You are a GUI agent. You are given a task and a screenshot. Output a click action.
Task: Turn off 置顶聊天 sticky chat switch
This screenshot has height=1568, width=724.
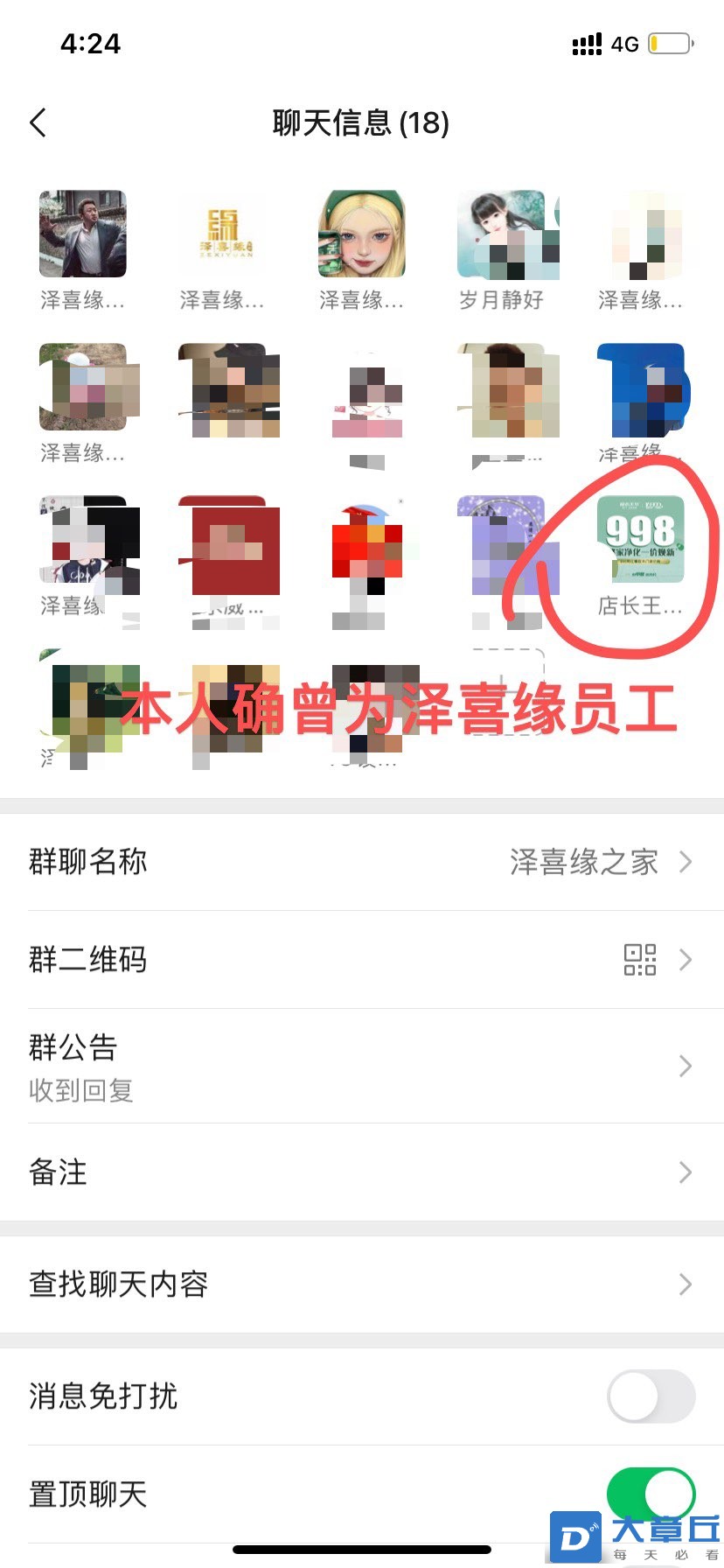[651, 1494]
